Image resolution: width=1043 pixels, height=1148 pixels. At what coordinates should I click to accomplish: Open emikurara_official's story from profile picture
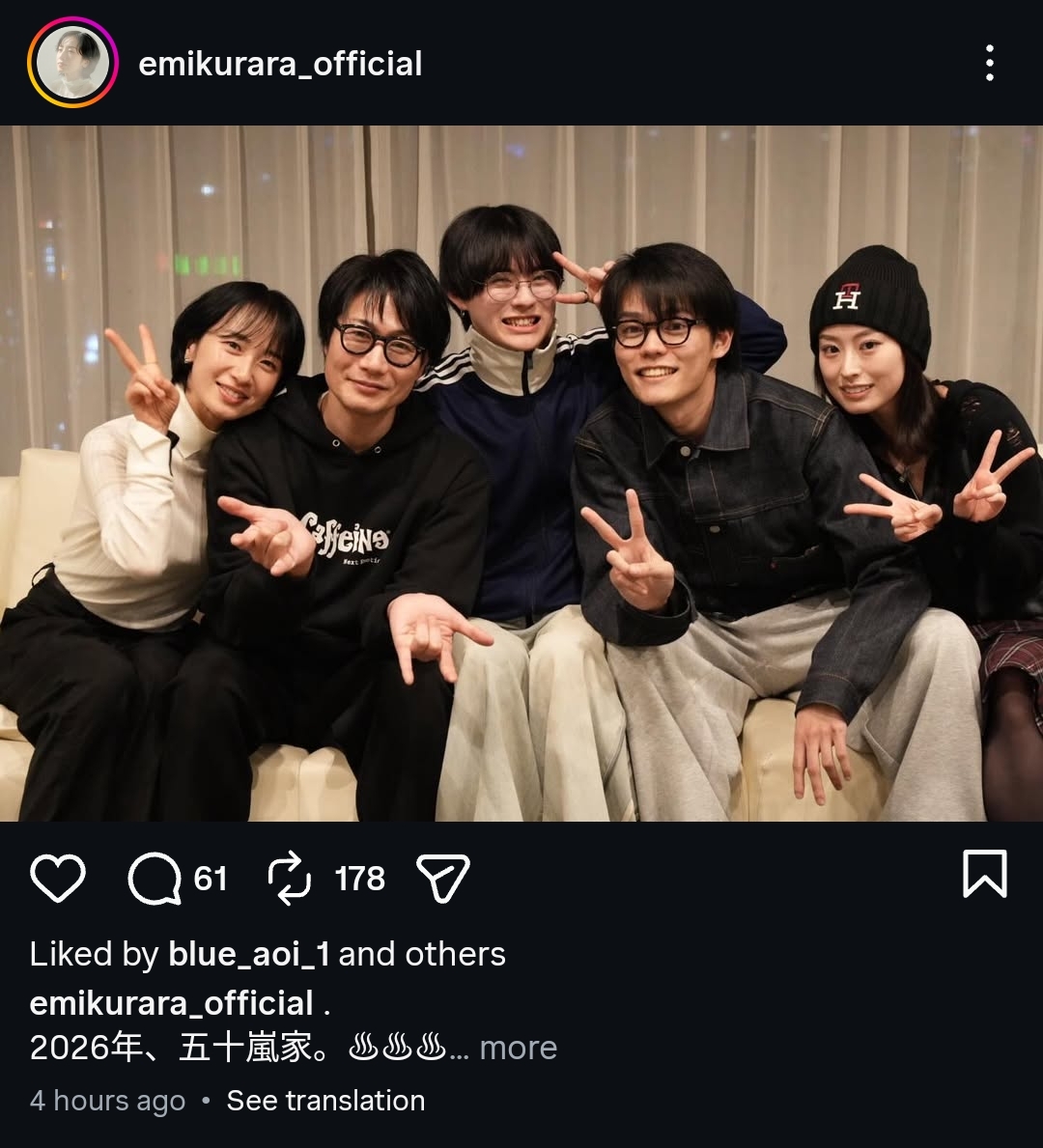pos(72,63)
